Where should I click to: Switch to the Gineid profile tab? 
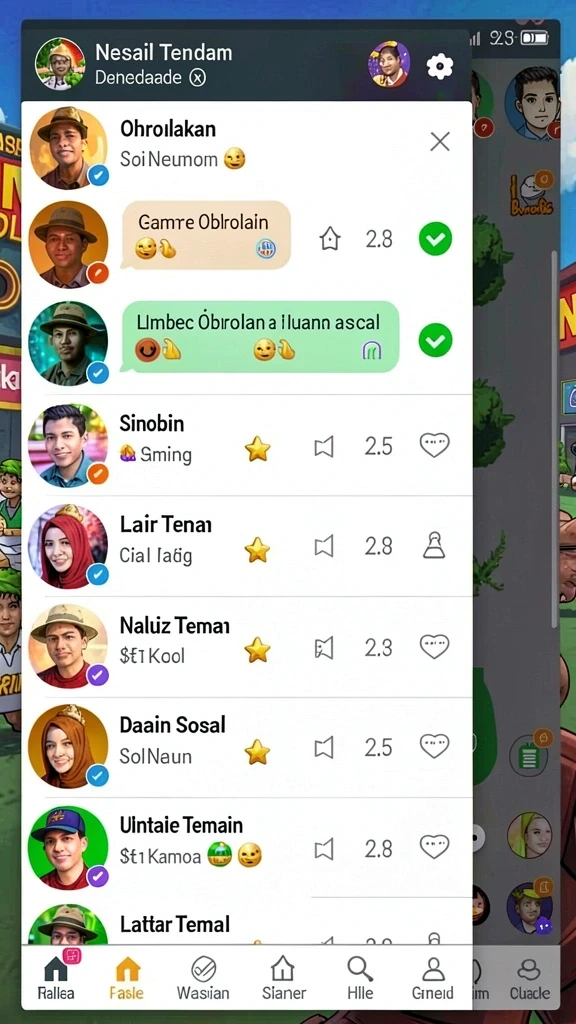point(432,977)
